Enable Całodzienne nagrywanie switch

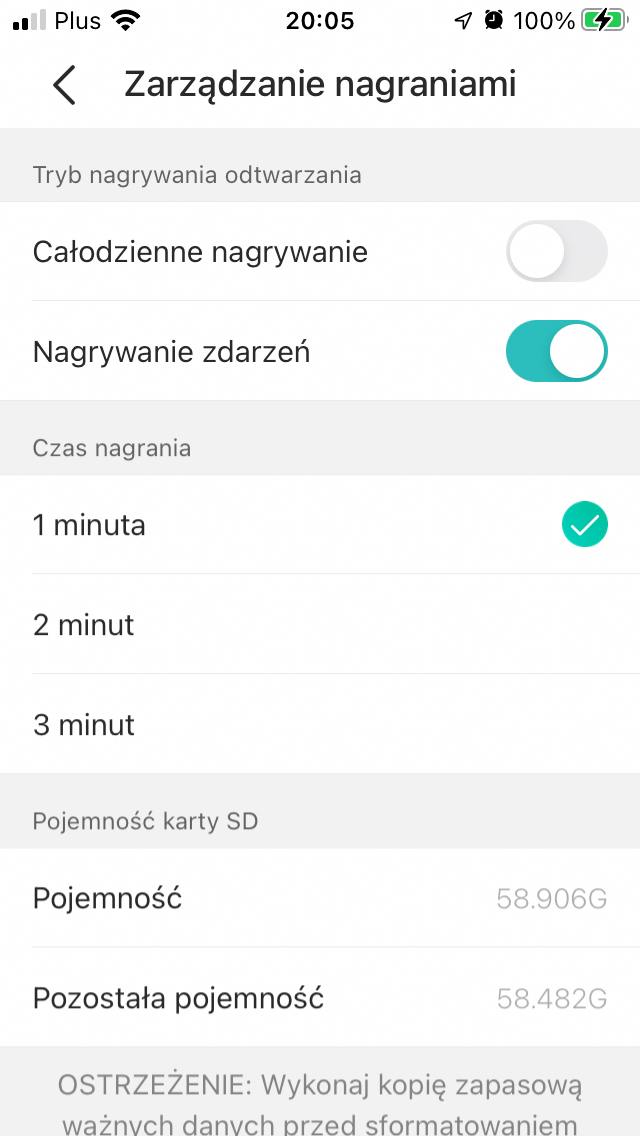coord(556,251)
